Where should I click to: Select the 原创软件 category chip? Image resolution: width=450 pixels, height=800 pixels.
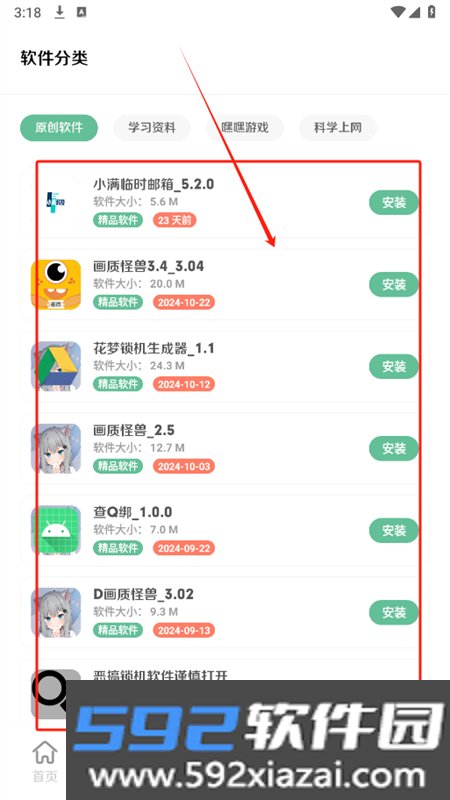tap(59, 128)
